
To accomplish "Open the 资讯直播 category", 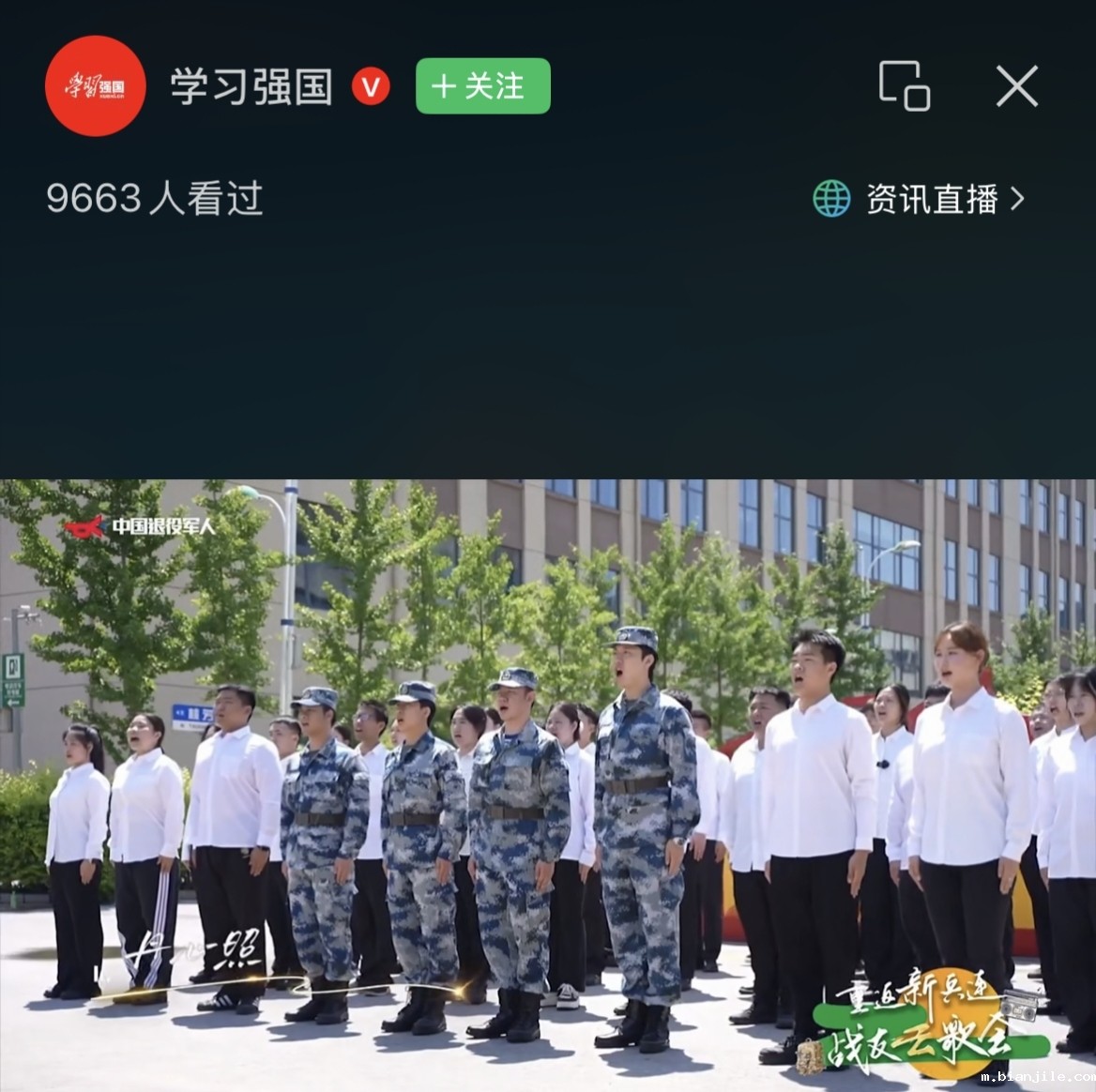I will coord(919,199).
